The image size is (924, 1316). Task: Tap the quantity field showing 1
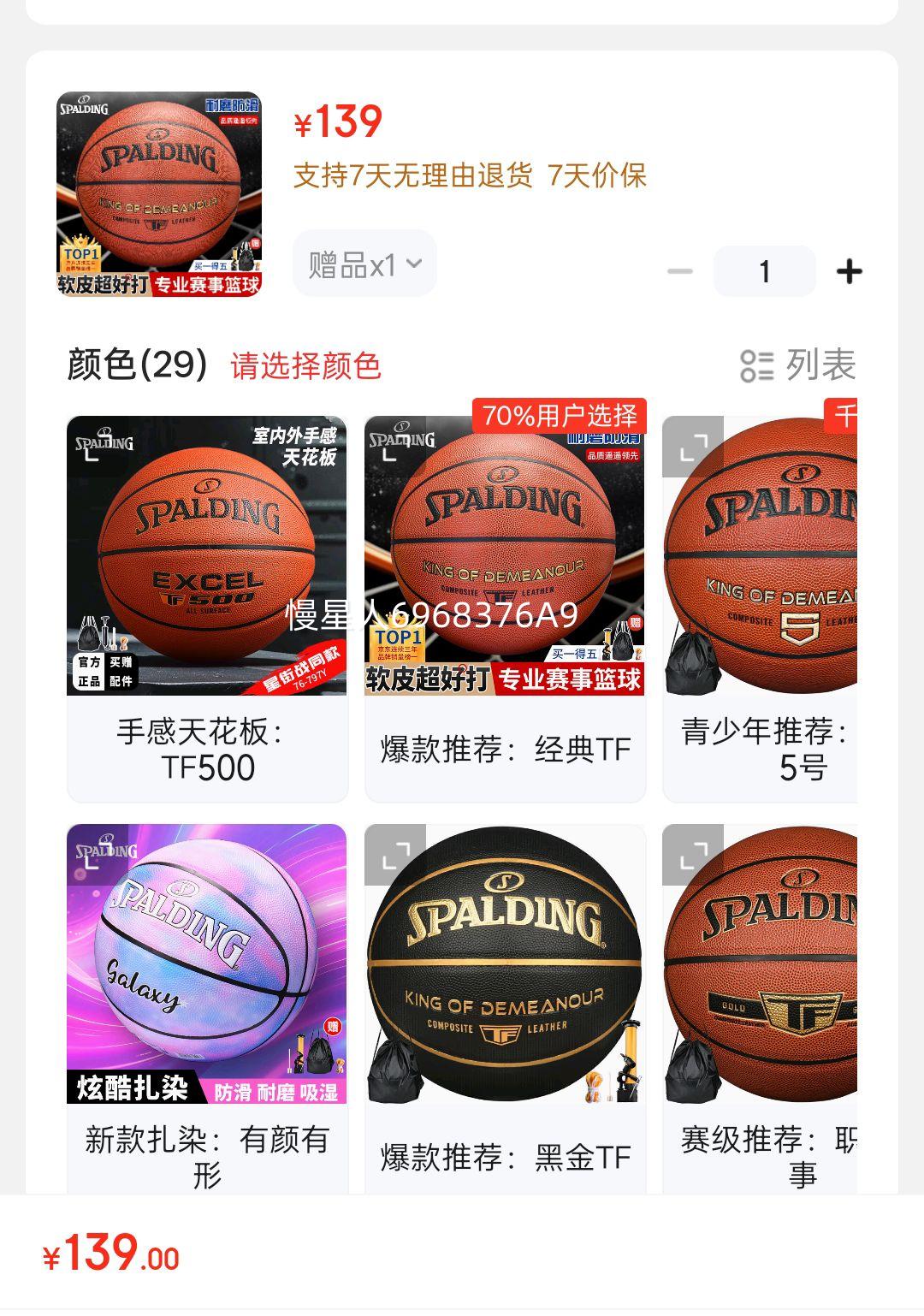[764, 271]
